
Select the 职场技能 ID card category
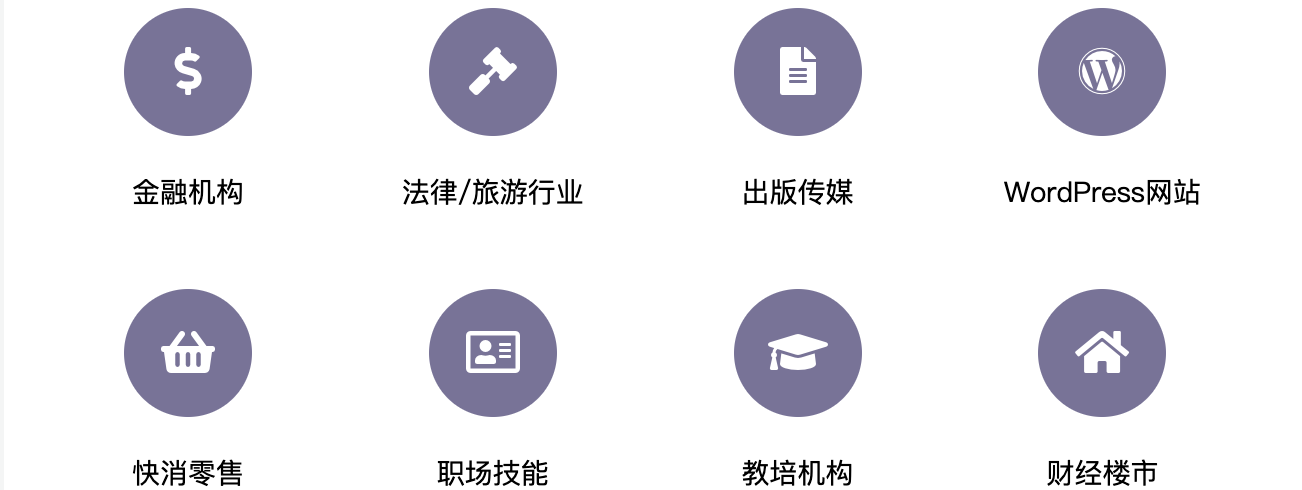coord(492,353)
